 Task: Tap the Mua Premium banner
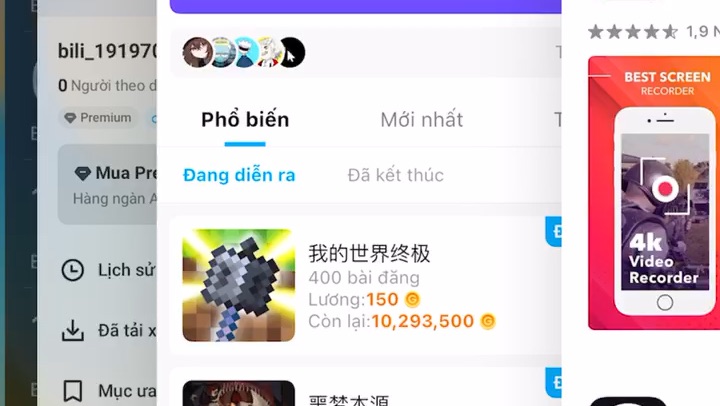click(108, 184)
